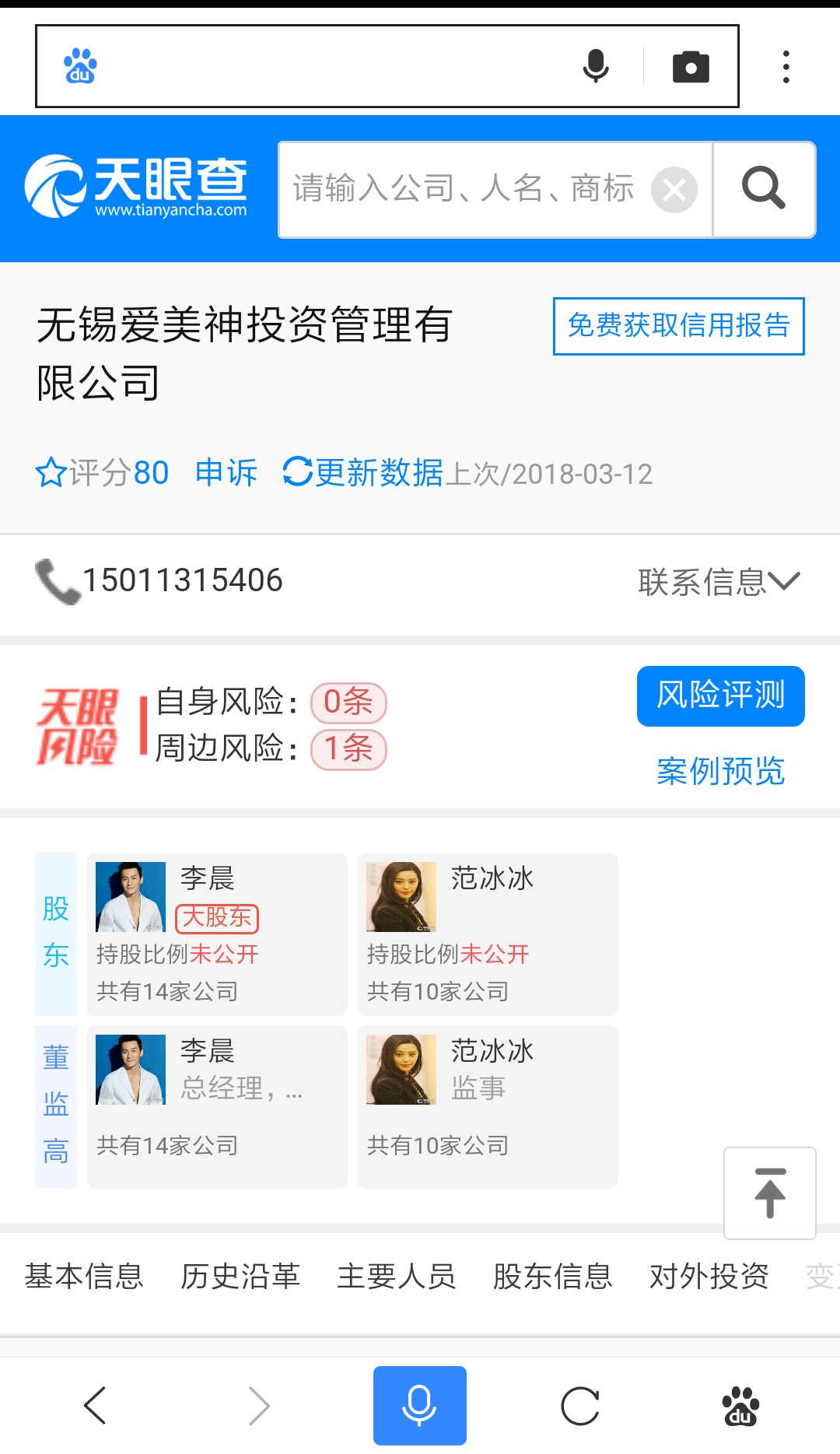Open camera search from the browser top bar

tap(691, 65)
